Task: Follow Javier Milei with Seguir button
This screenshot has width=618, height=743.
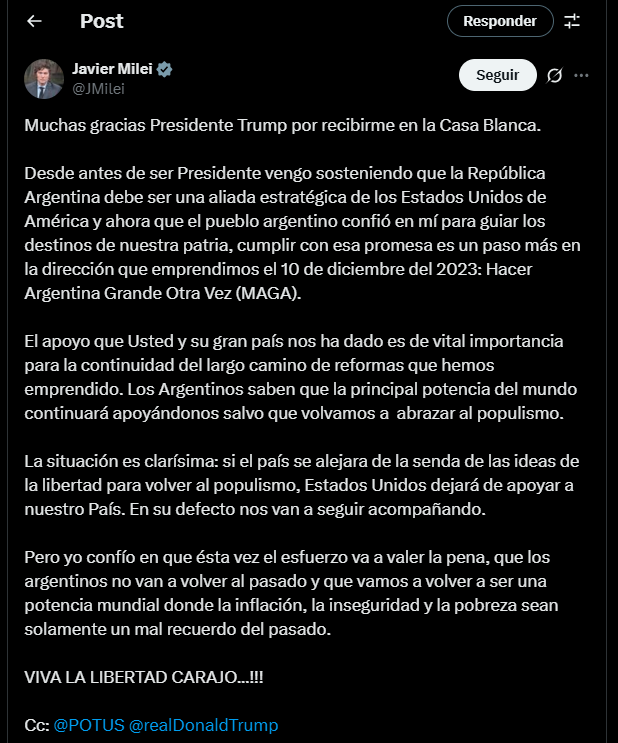Action: coord(497,75)
